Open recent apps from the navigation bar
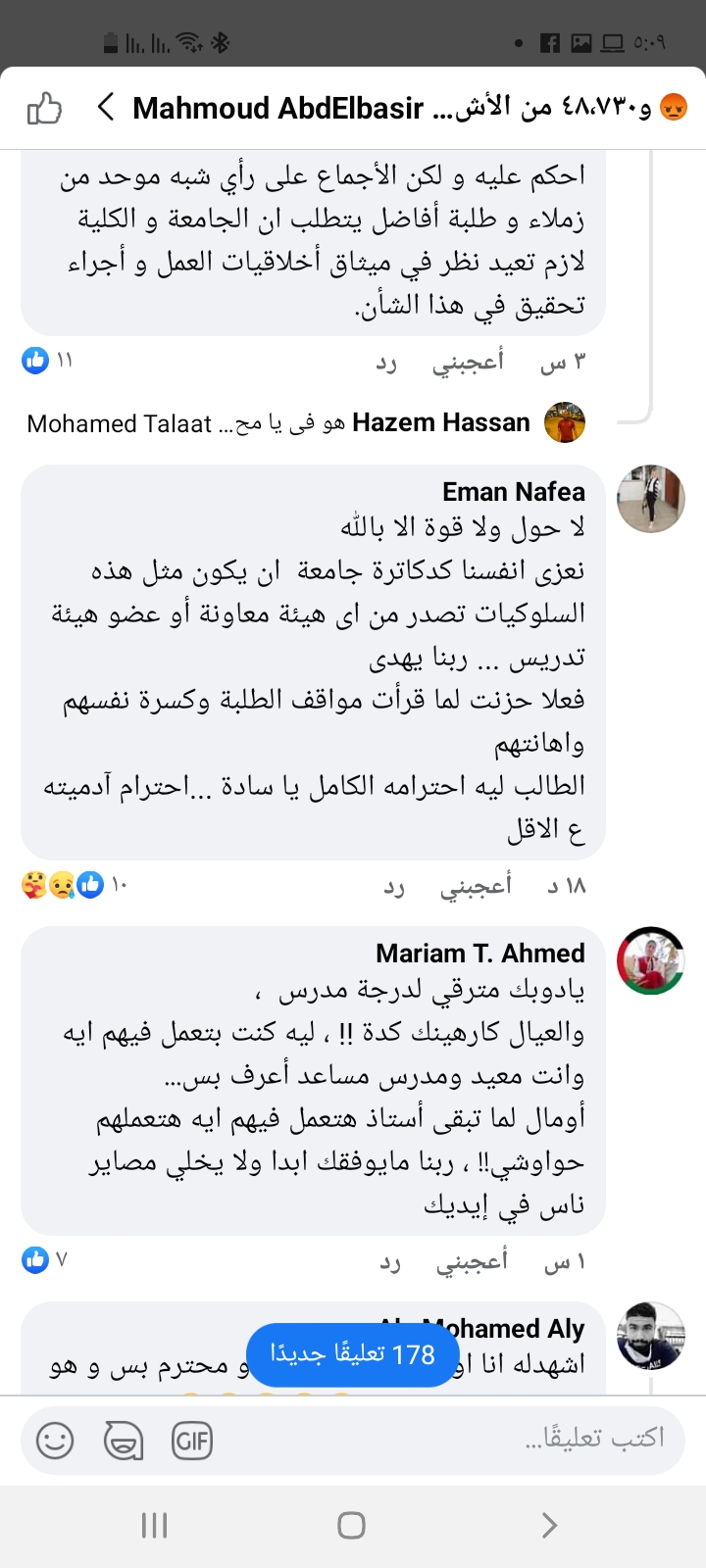 click(154, 1525)
